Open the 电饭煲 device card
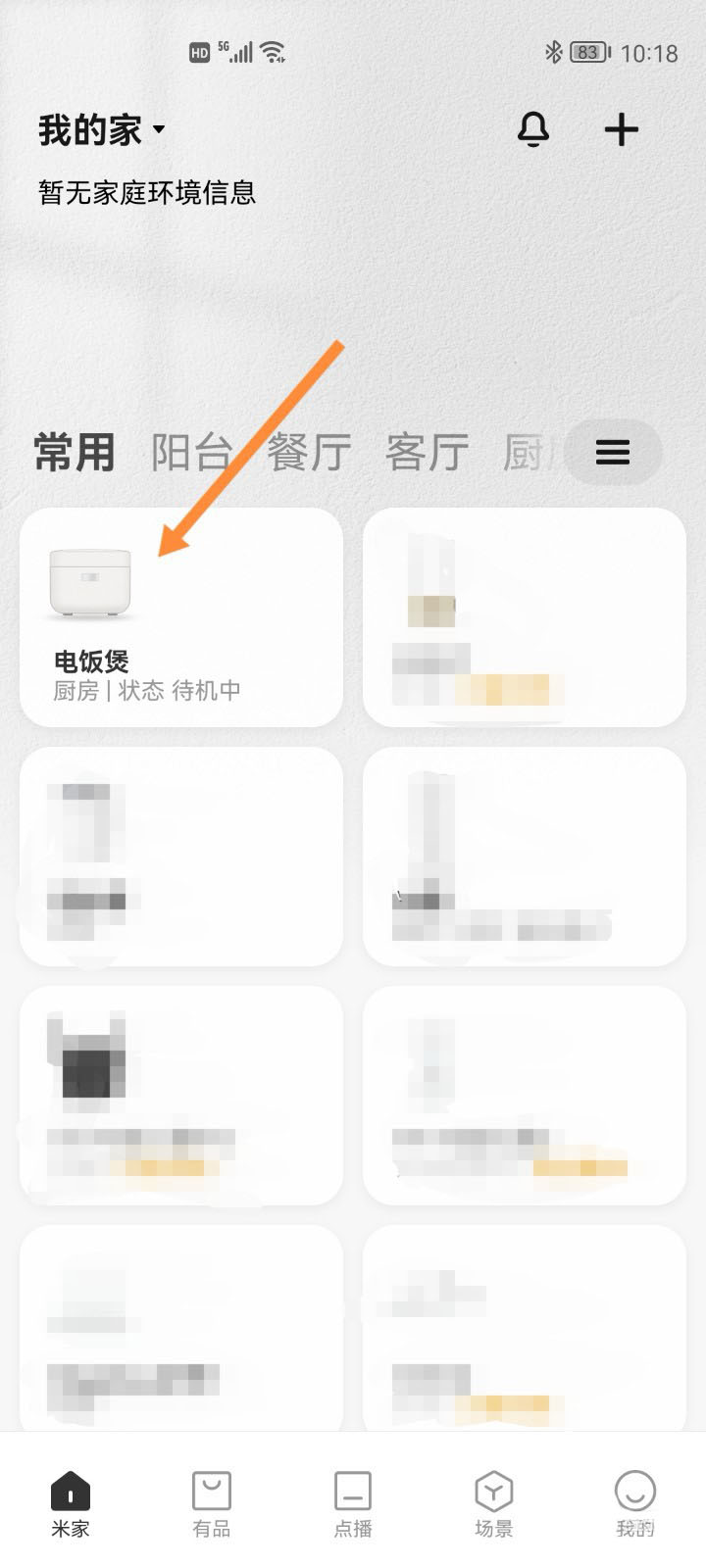706x1568 pixels. (x=181, y=617)
